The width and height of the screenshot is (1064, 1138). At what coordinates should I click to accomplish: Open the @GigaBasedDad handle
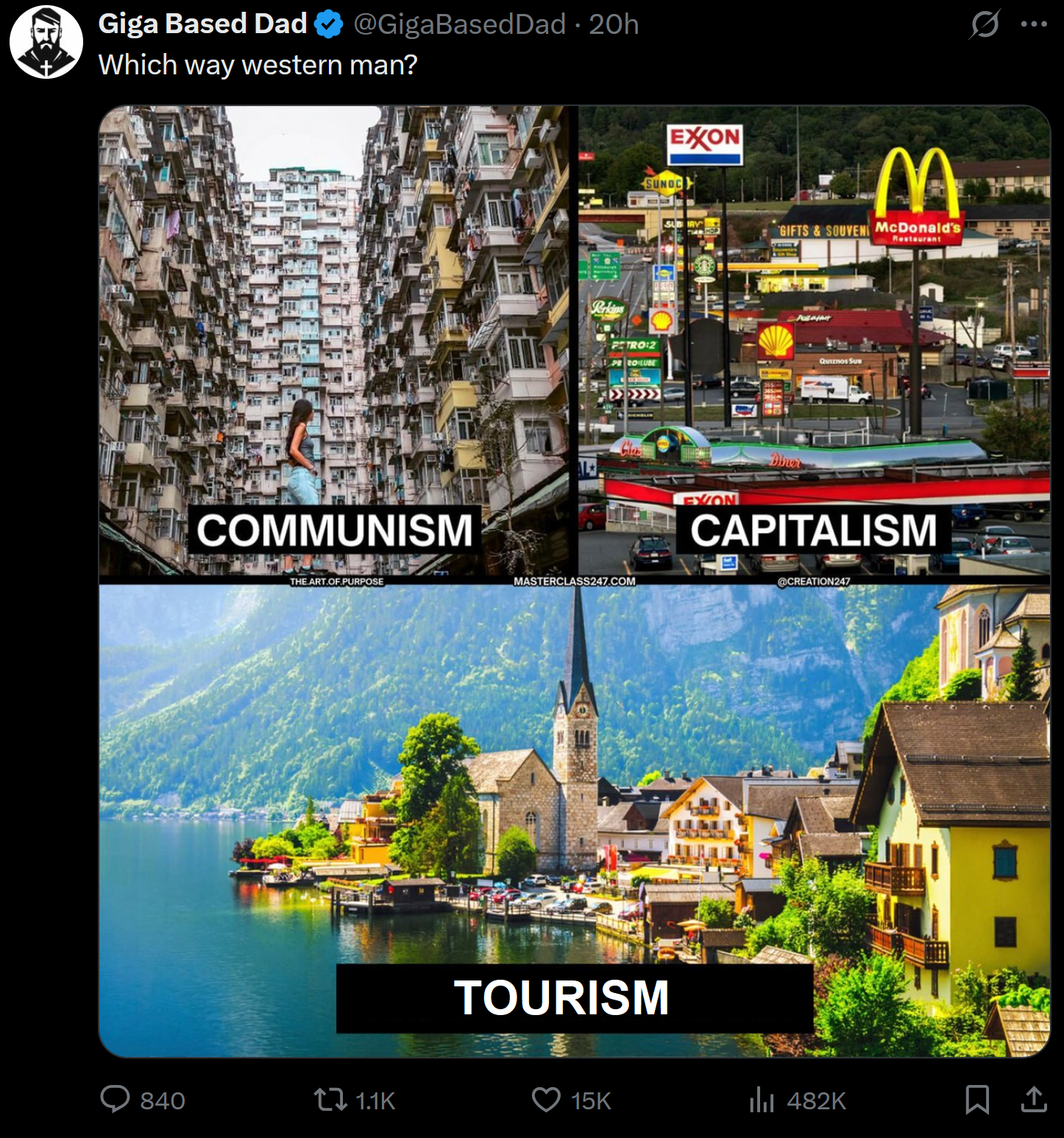459,24
